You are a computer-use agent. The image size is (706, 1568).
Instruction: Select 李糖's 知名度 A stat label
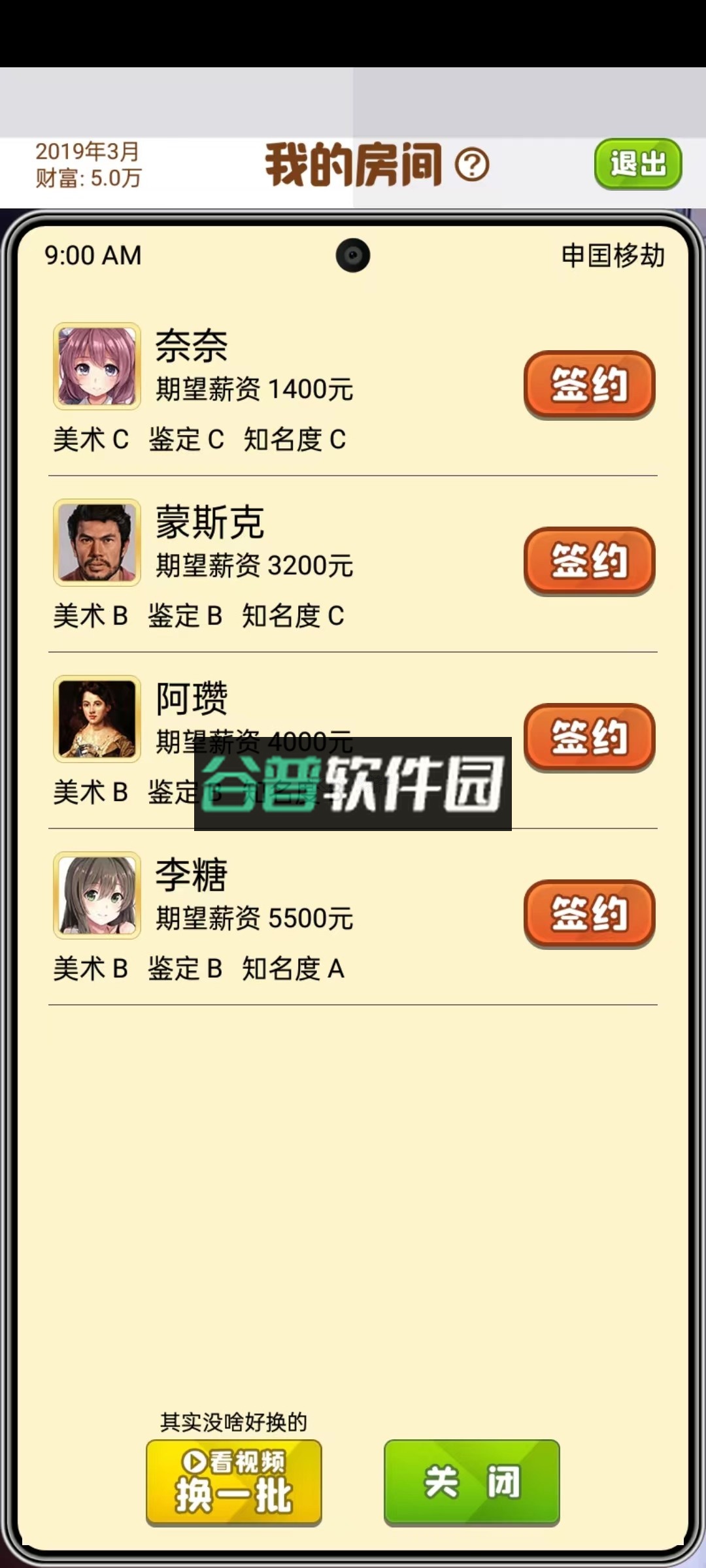coord(294,969)
